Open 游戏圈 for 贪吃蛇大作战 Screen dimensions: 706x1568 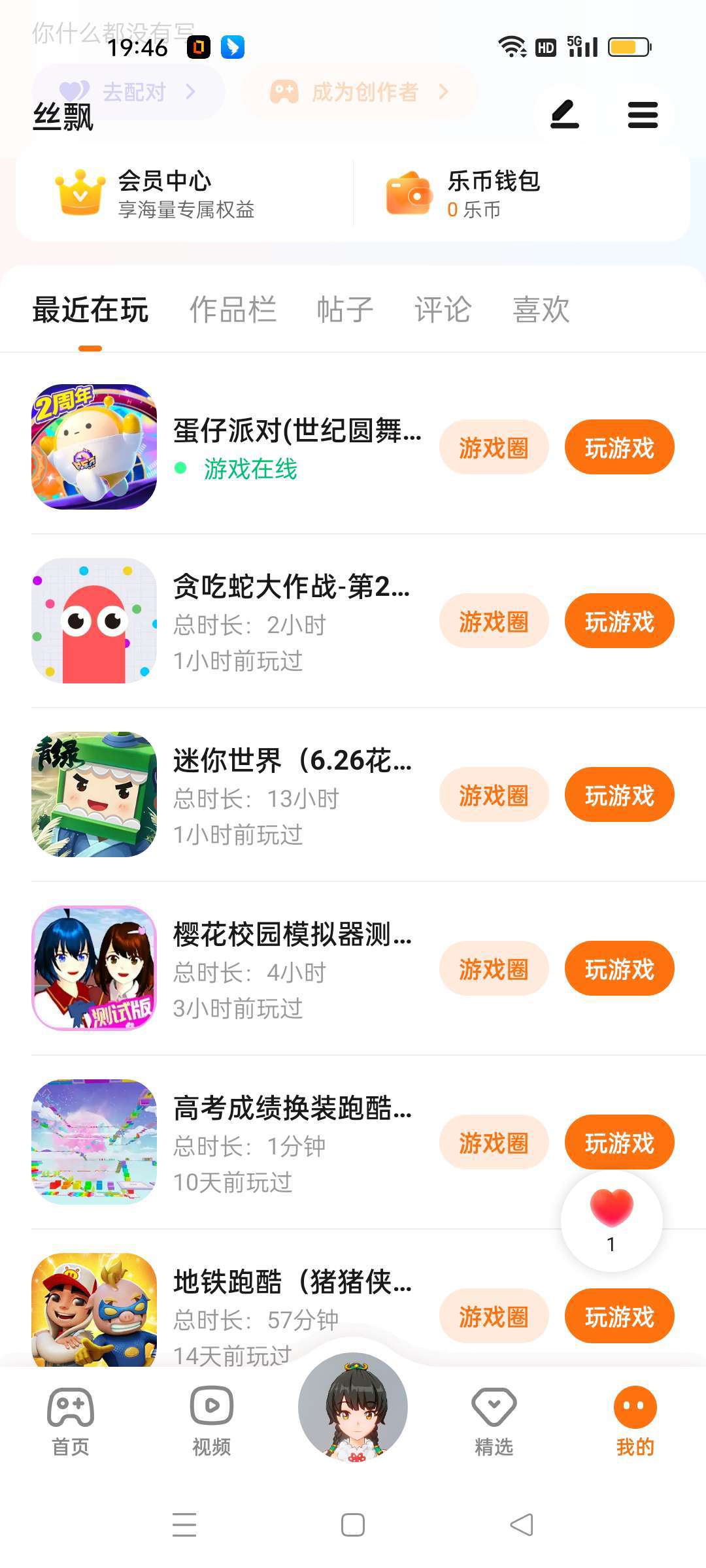tap(494, 621)
